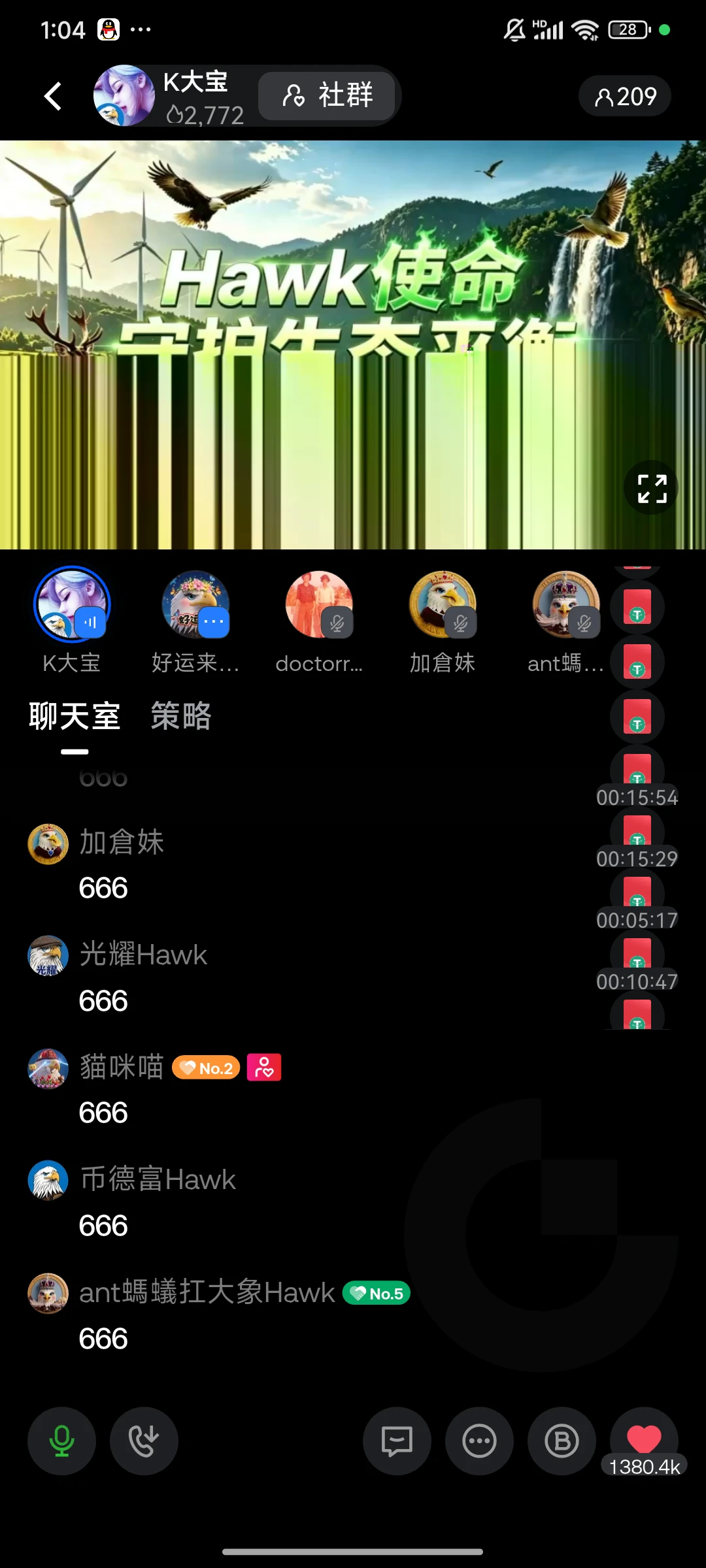Open speaker 好运来's seat avatar
This screenshot has height=1568, width=706.
195,604
